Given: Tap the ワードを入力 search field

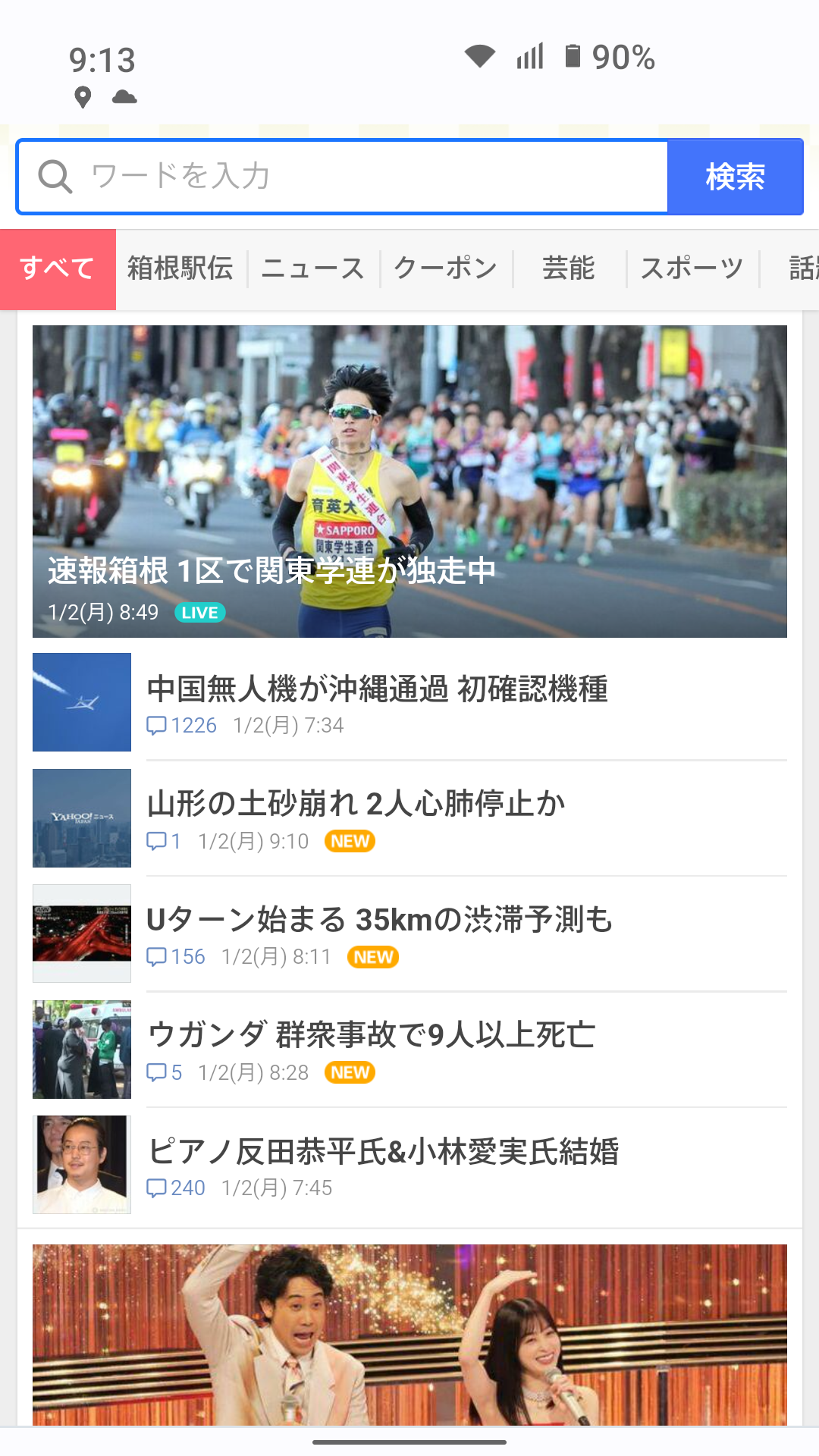Looking at the screenshot, I should point(343,176).
